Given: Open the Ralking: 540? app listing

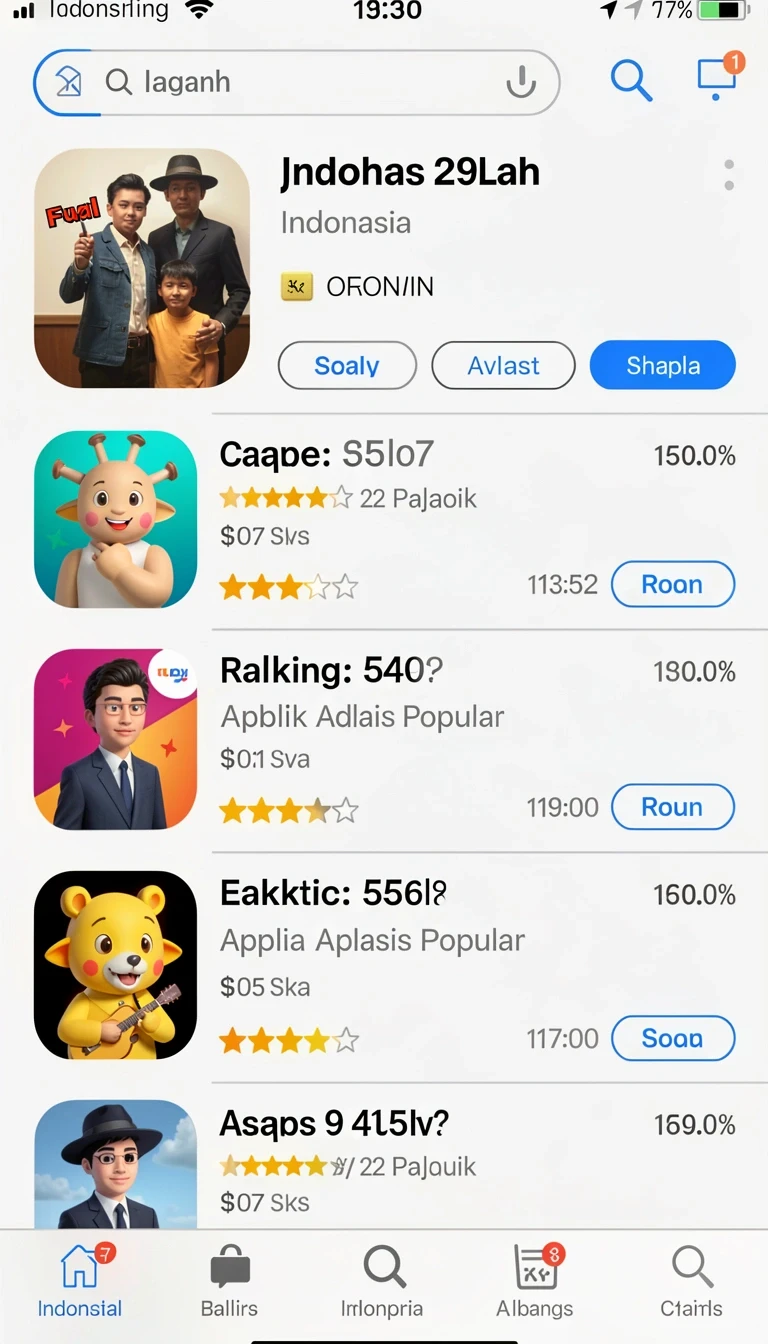Looking at the screenshot, I should coord(384,741).
